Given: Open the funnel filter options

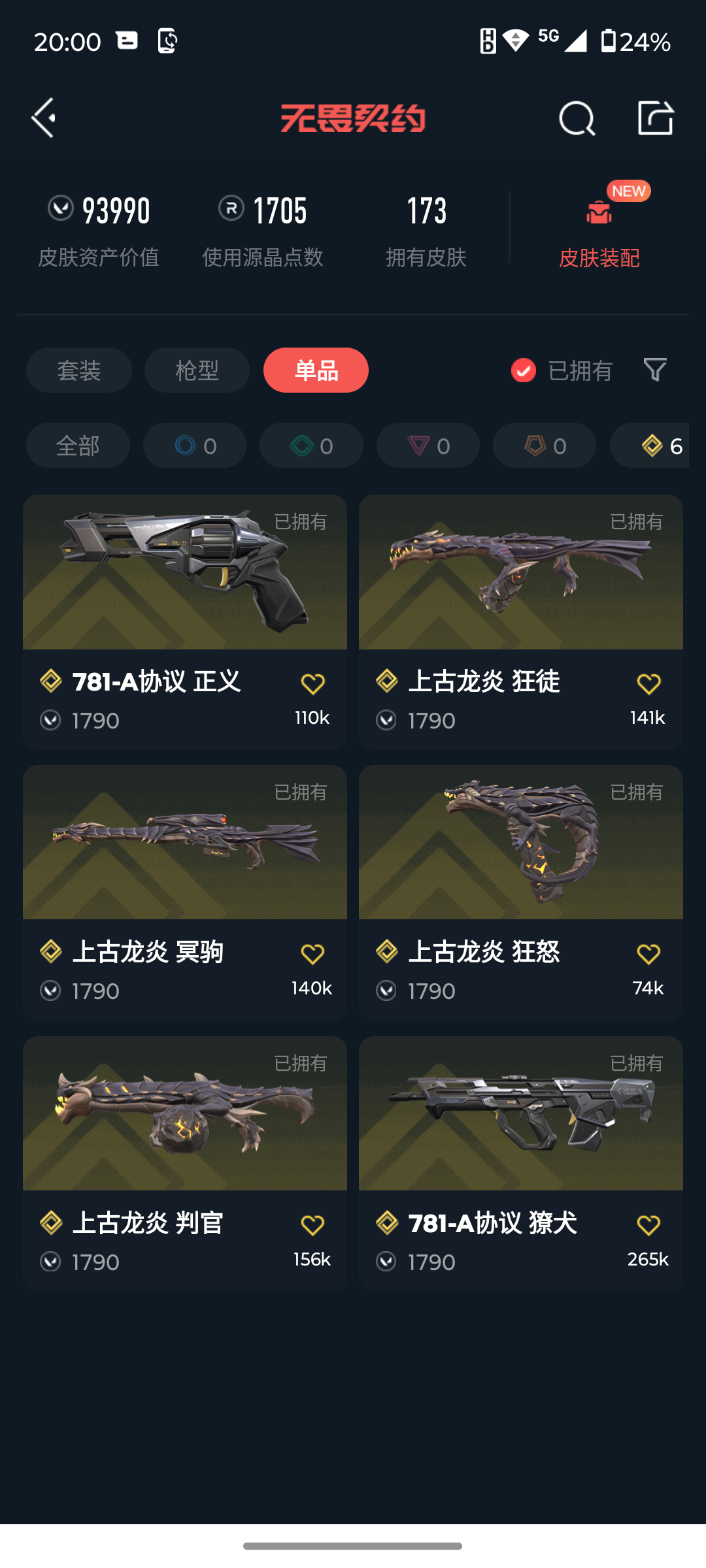Looking at the screenshot, I should click(655, 370).
